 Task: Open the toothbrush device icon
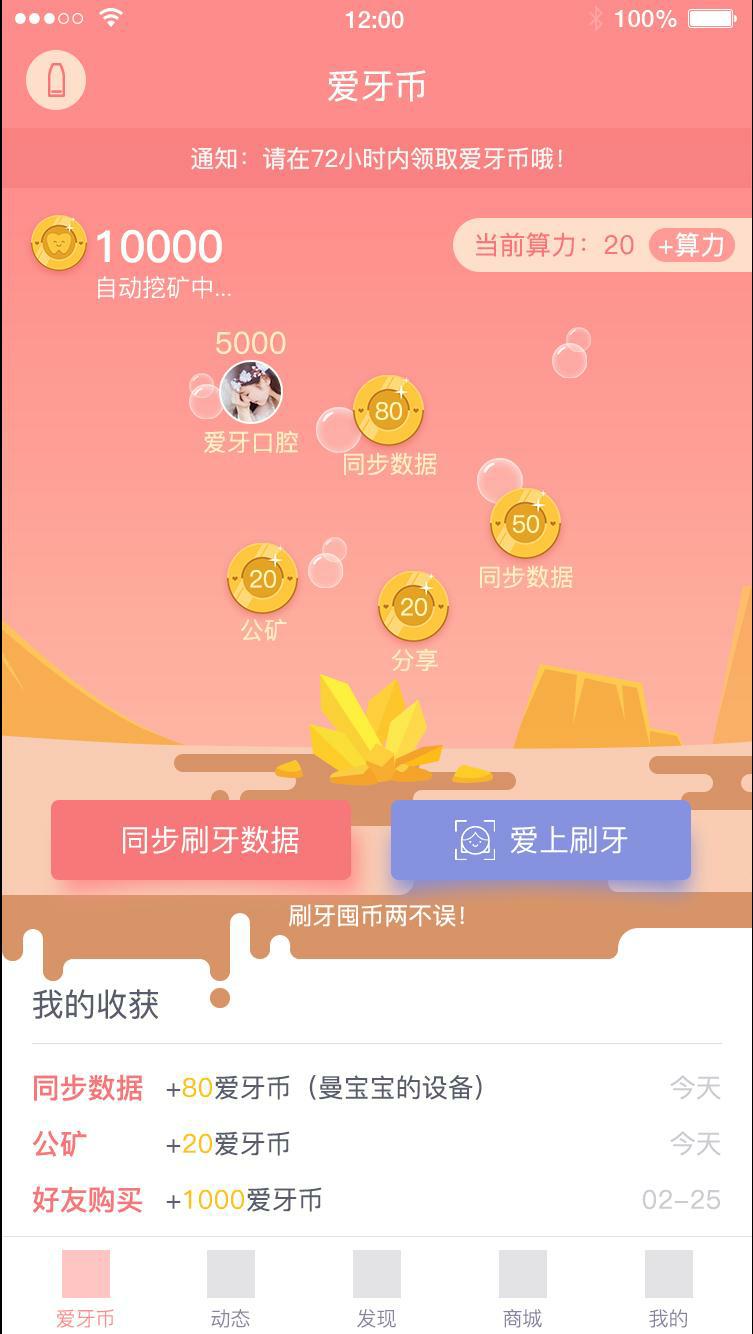[x=56, y=80]
